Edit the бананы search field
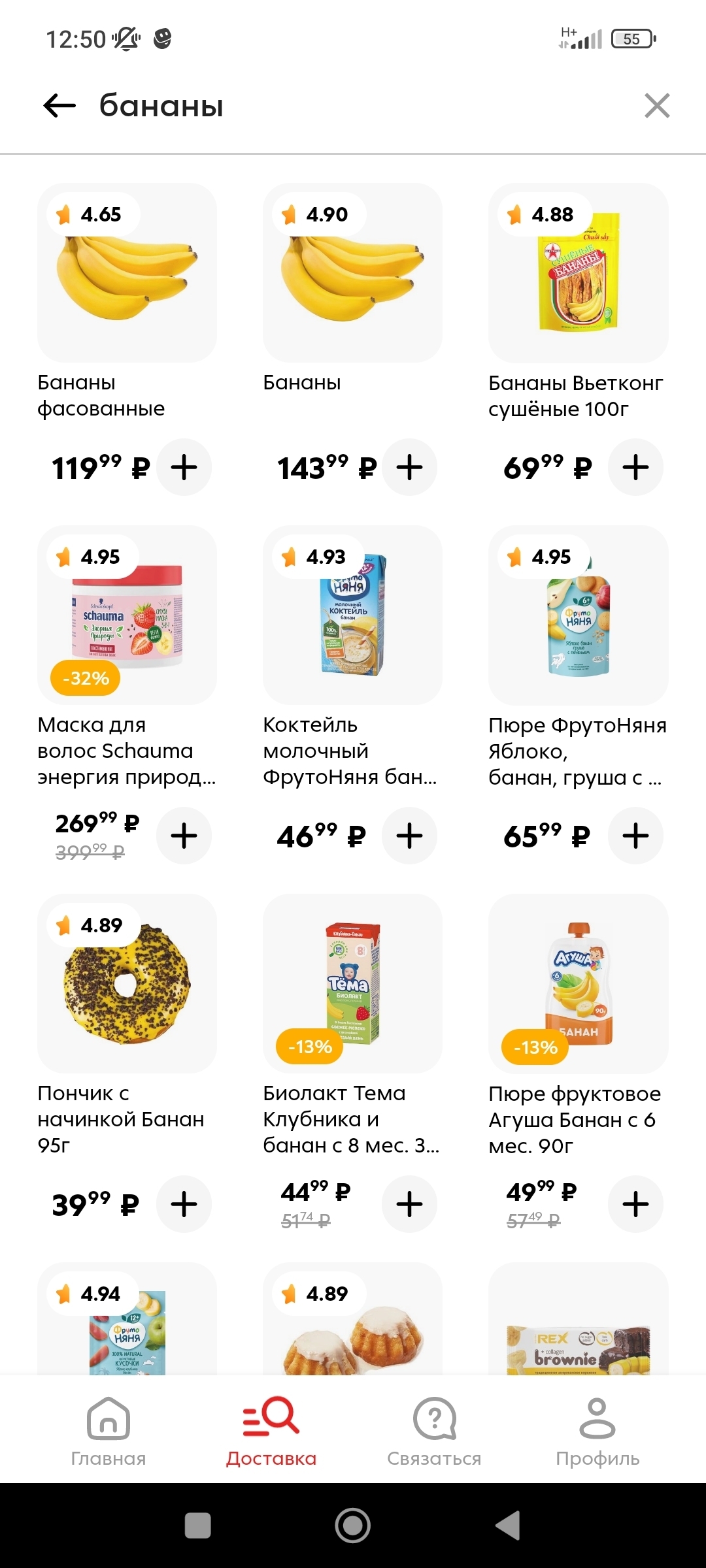Viewport: 706px width, 1568px height. click(327, 105)
